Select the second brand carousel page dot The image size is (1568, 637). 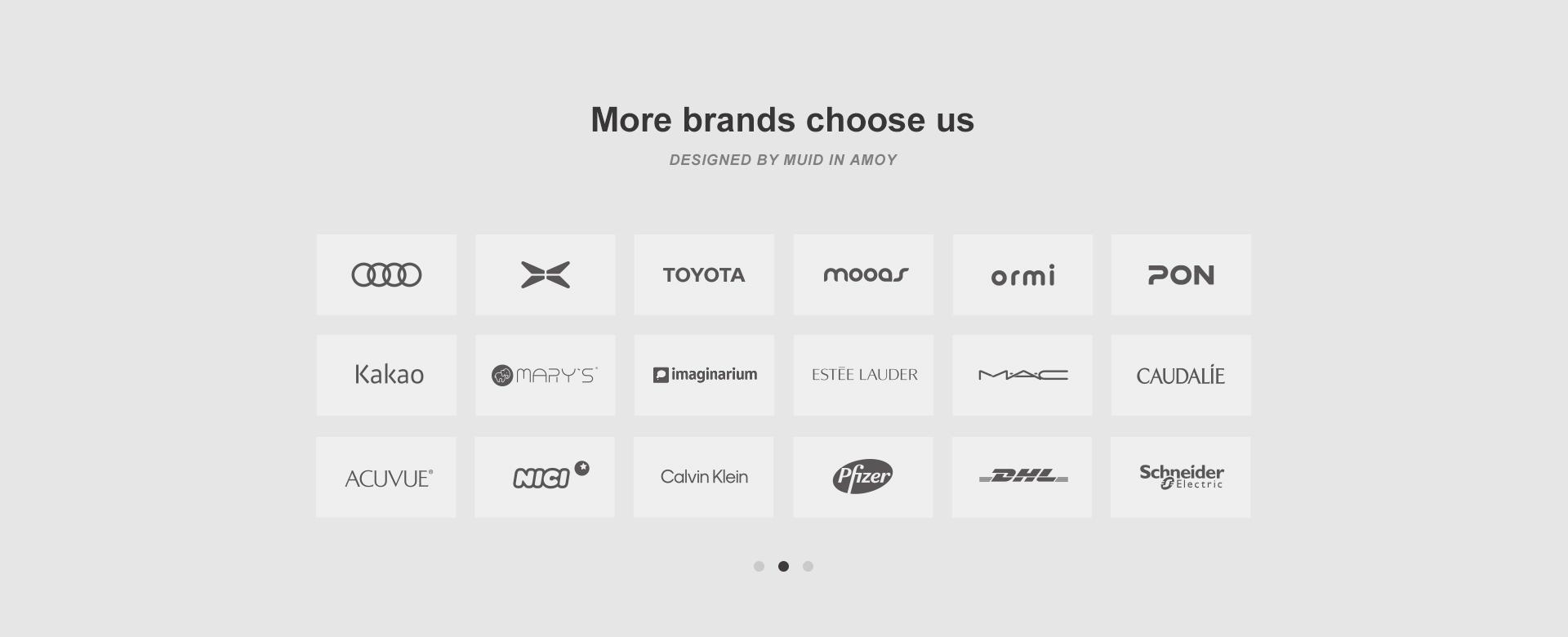click(783, 566)
